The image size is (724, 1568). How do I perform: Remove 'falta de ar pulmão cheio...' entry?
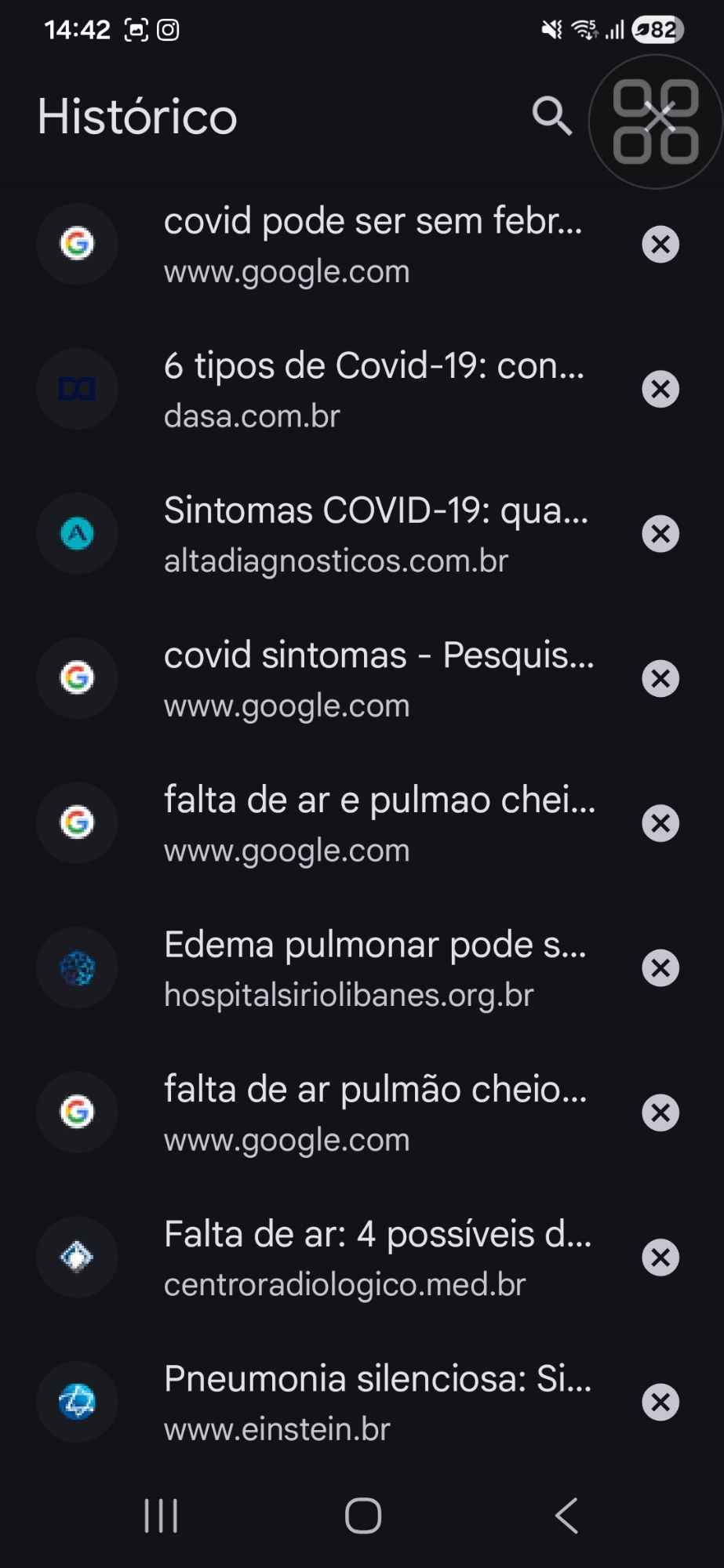pyautogui.click(x=660, y=1112)
